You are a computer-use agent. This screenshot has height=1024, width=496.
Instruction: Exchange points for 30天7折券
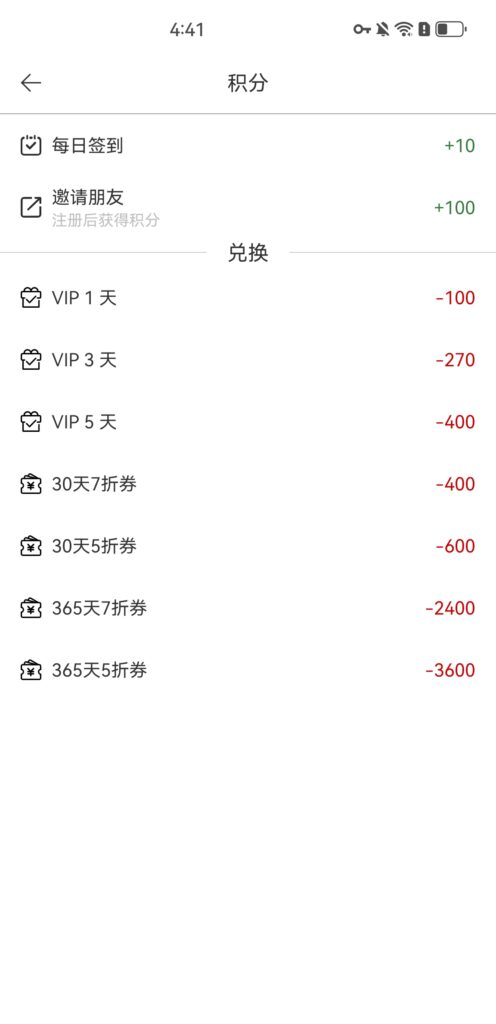click(248, 484)
